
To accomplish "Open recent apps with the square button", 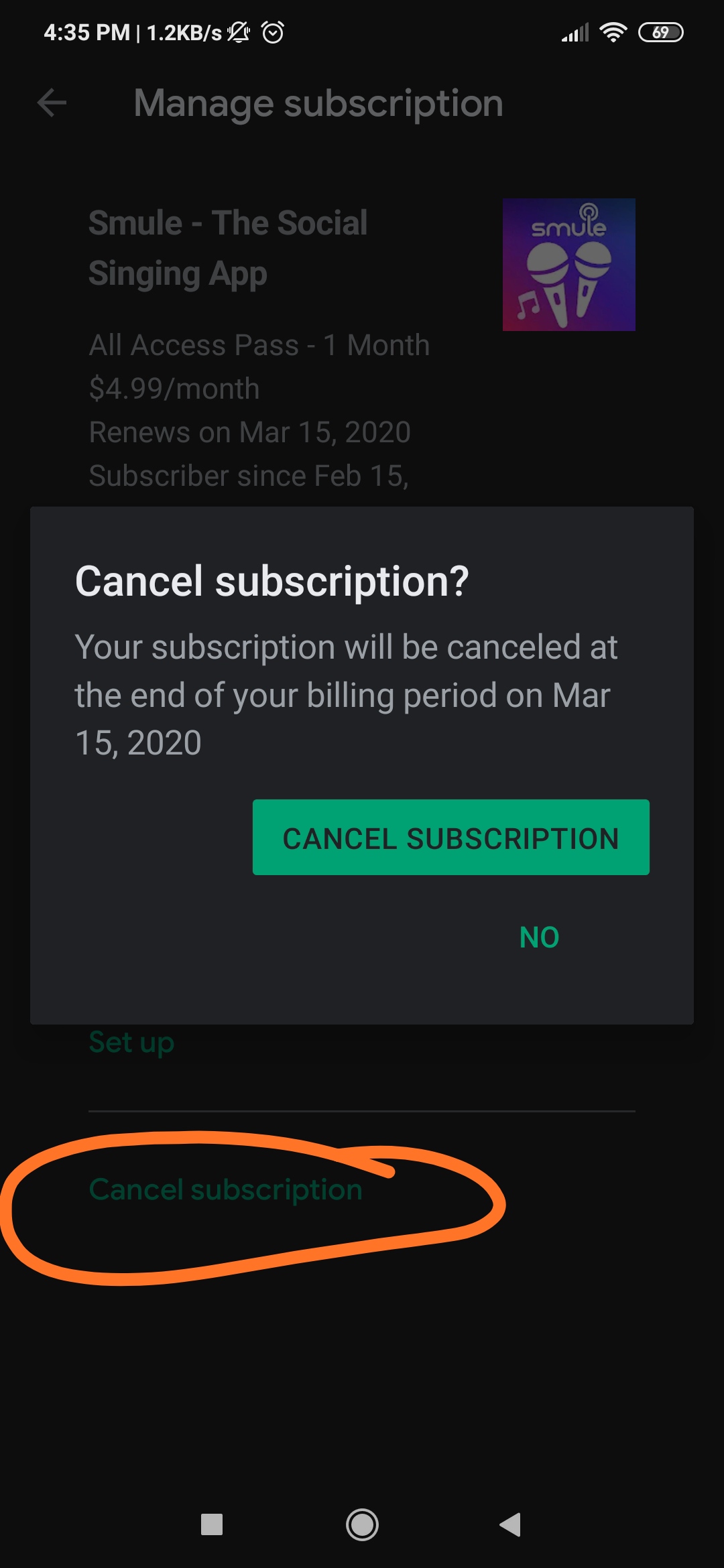I will pyautogui.click(x=212, y=1524).
